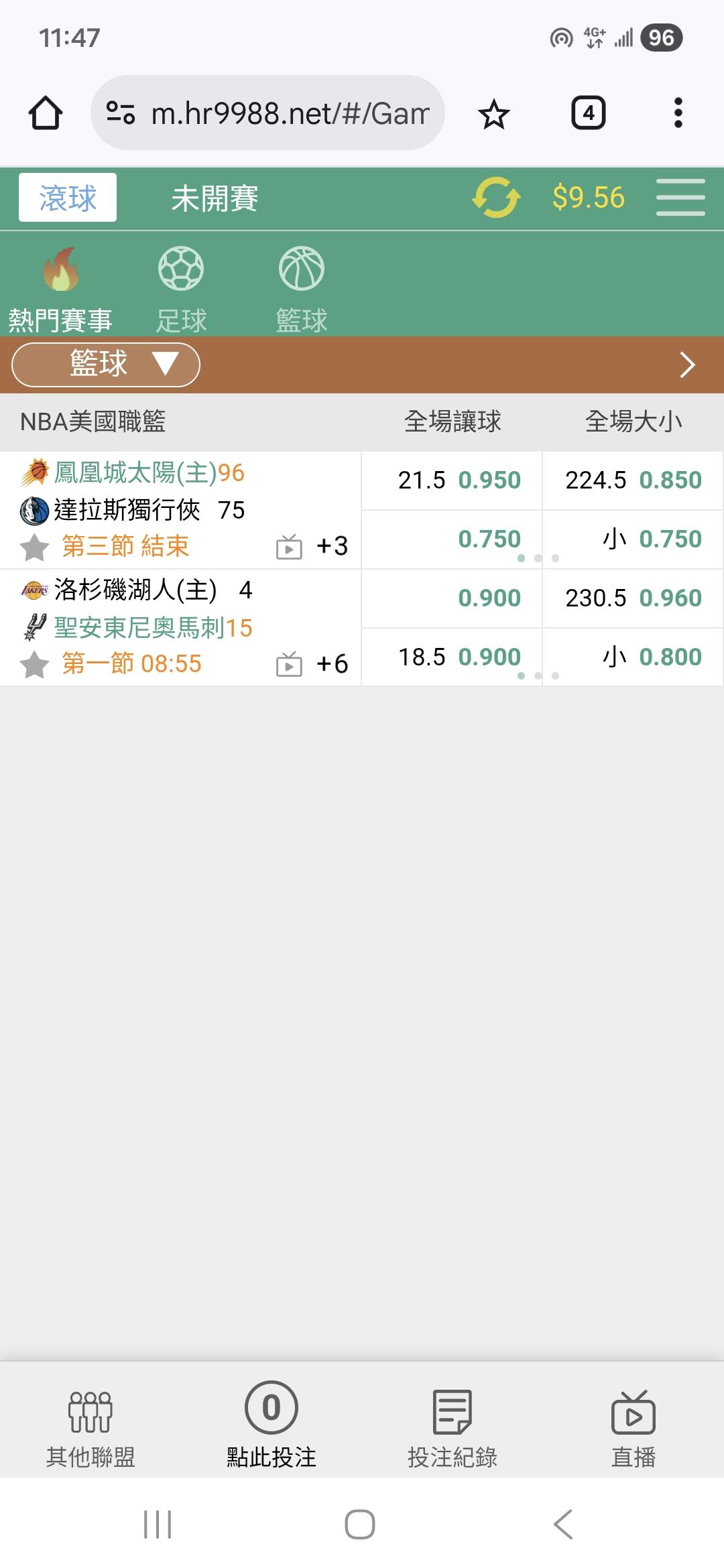Switch to the 未開賽 tab
The height and width of the screenshot is (1568, 724).
[215, 198]
